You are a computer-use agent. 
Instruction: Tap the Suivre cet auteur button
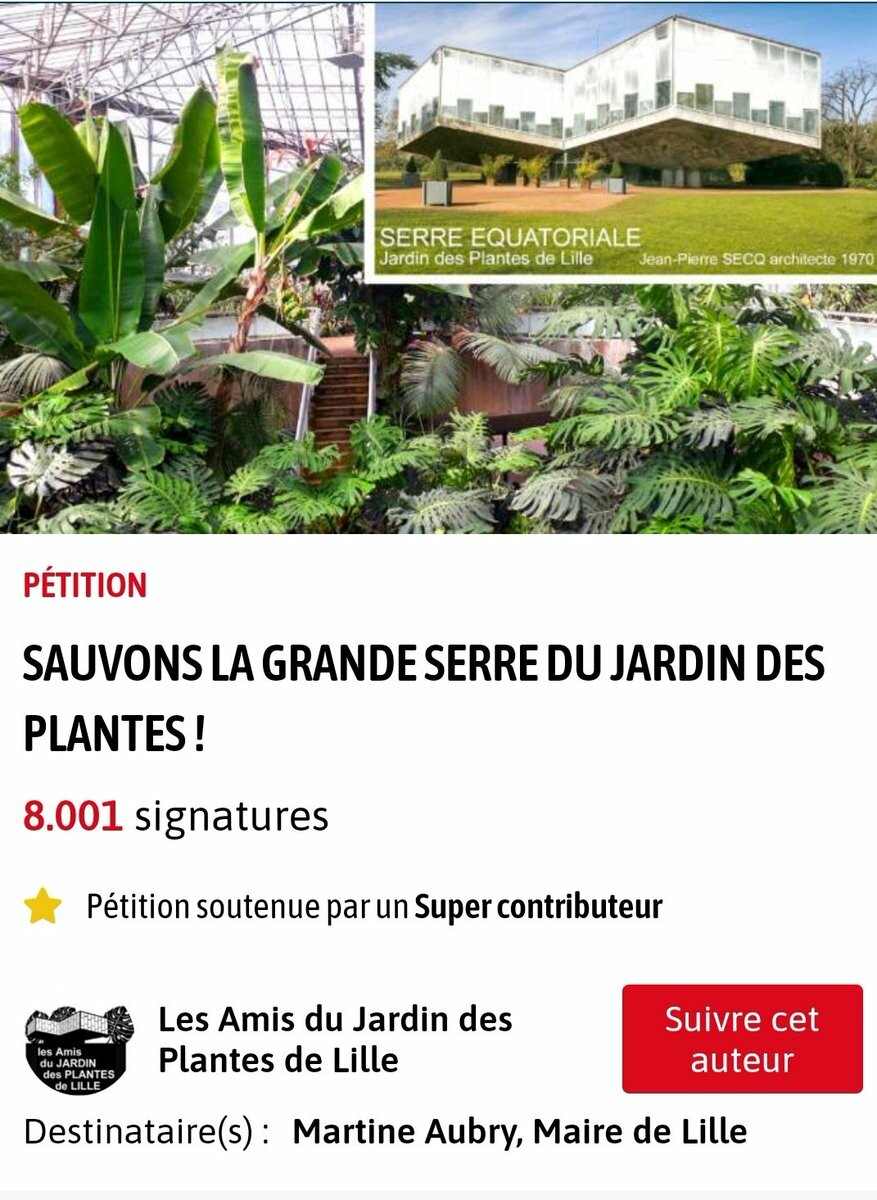click(741, 1039)
